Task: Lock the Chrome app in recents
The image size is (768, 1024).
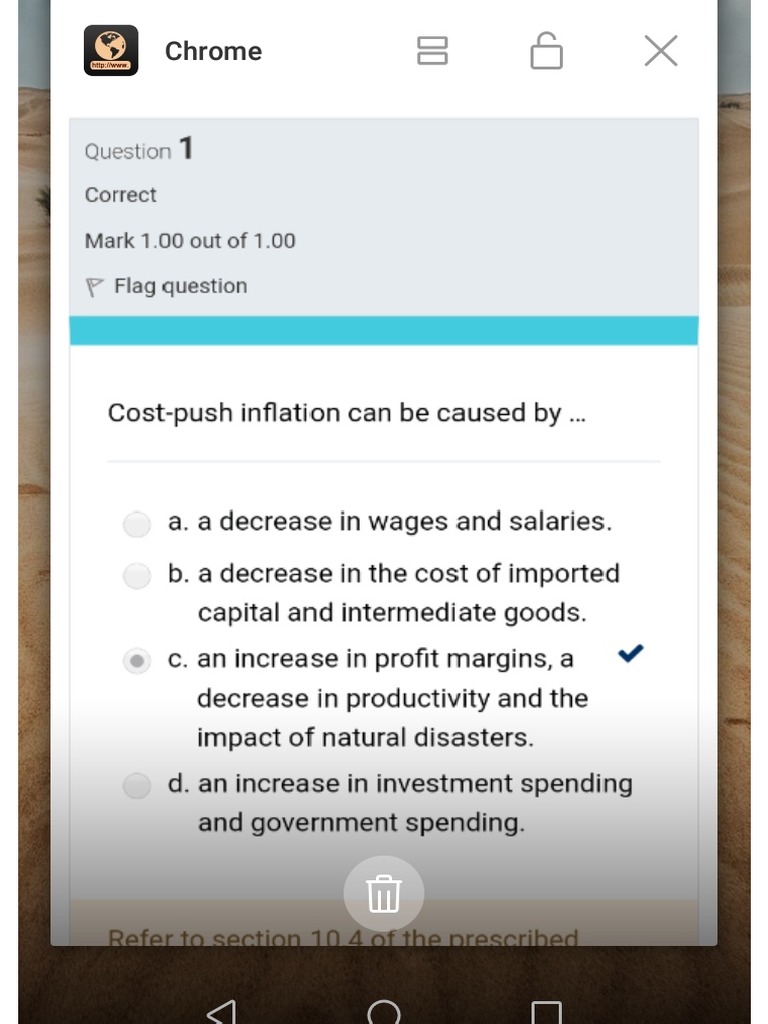Action: pos(546,50)
